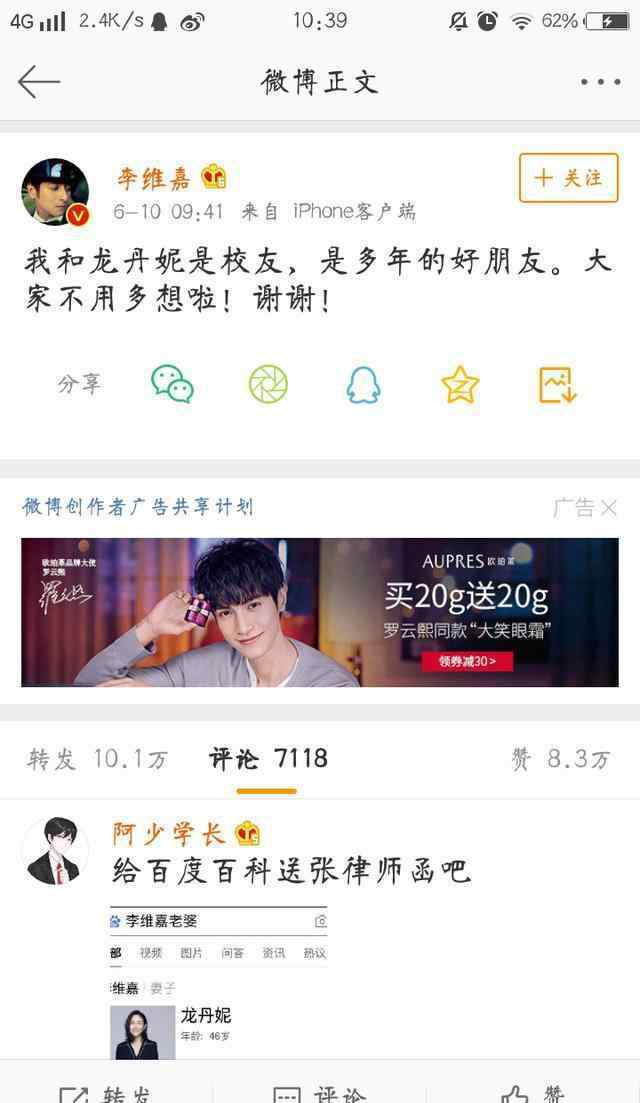Close the ad with the X
Screen dimensions: 640x1103
tap(608, 508)
